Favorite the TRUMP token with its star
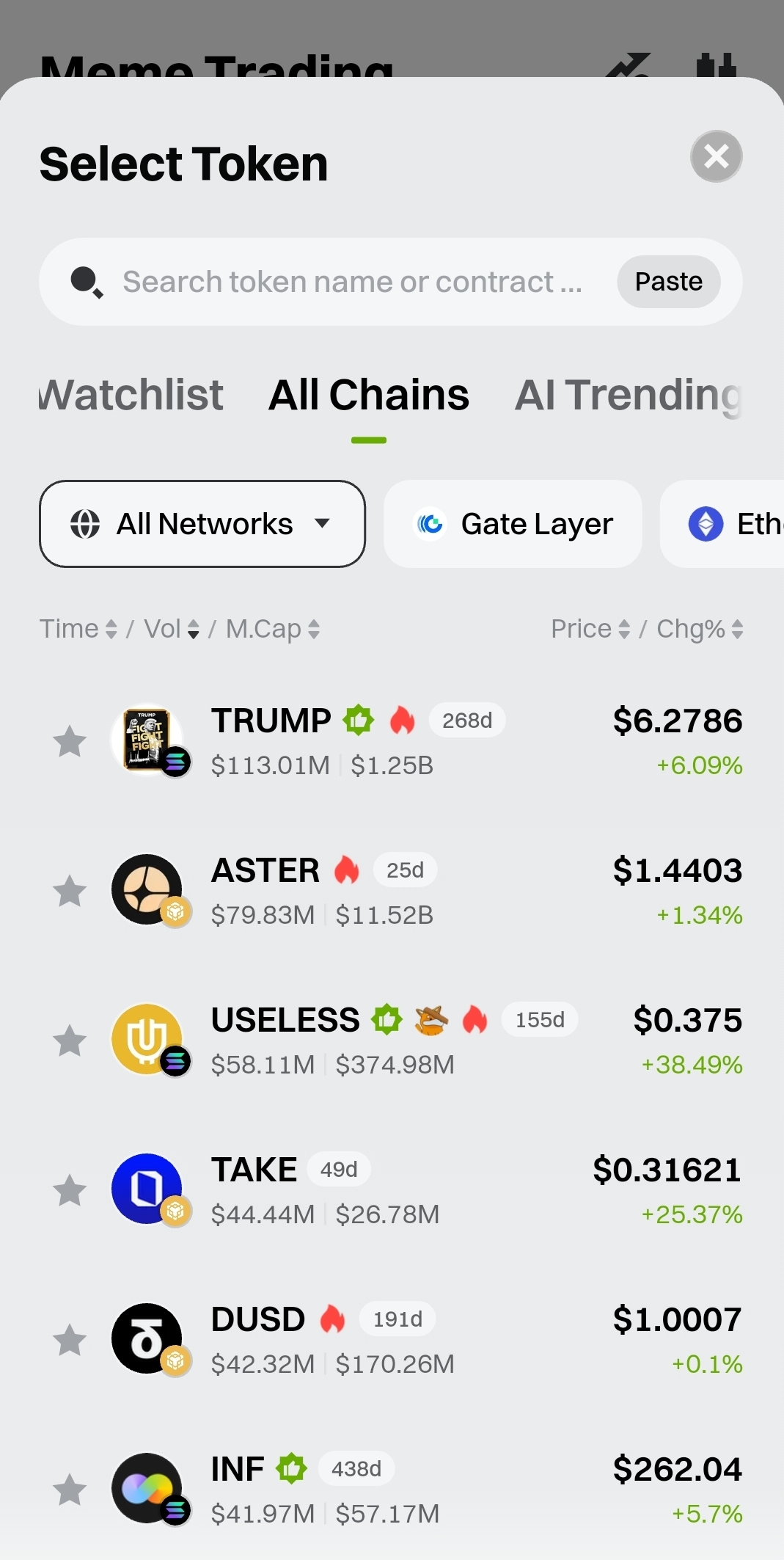 pyautogui.click(x=70, y=741)
